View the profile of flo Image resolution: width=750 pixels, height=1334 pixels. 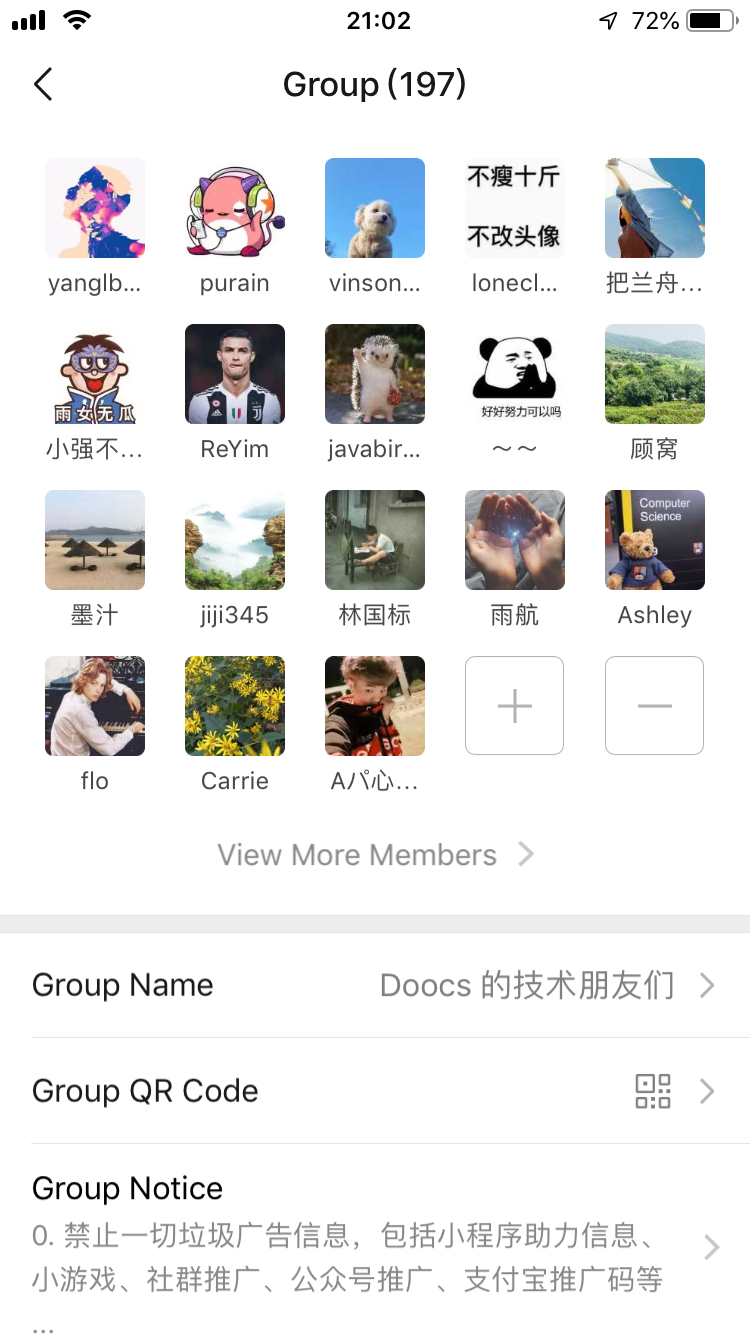[95, 706]
